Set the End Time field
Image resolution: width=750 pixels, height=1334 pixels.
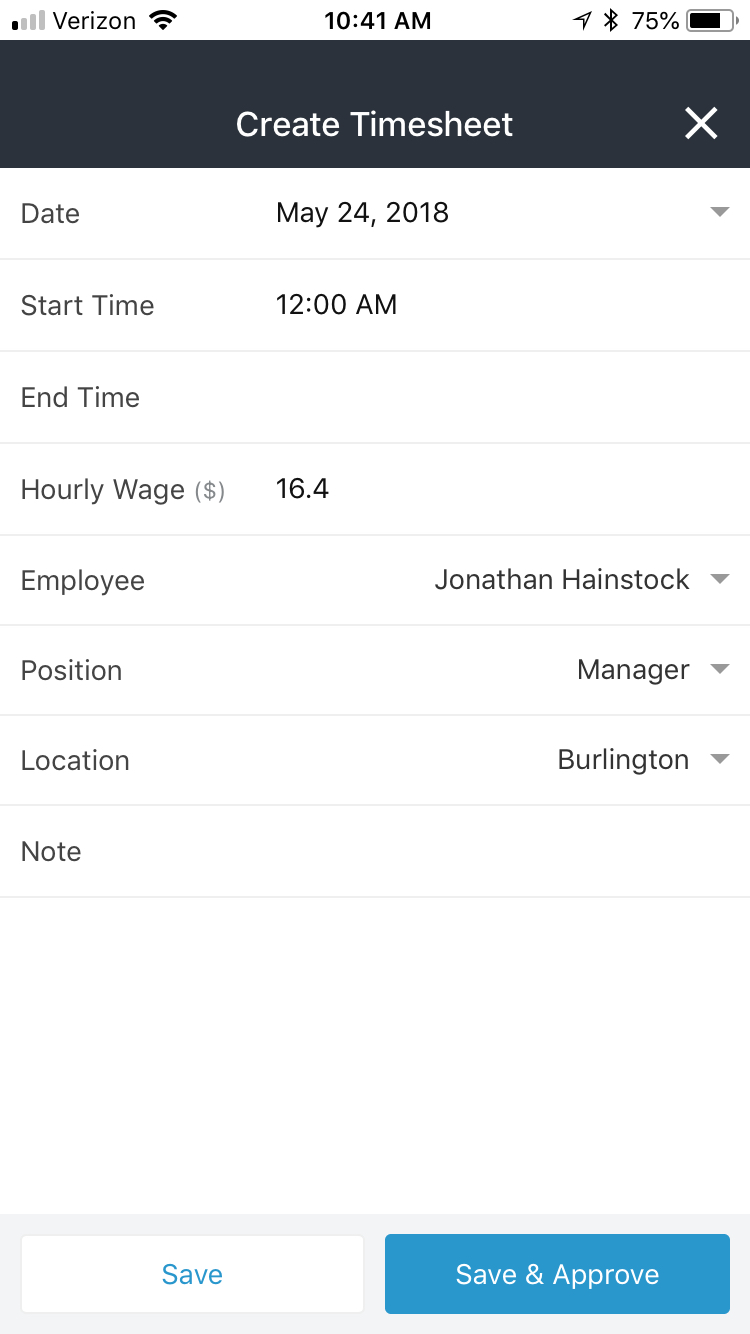pos(375,397)
